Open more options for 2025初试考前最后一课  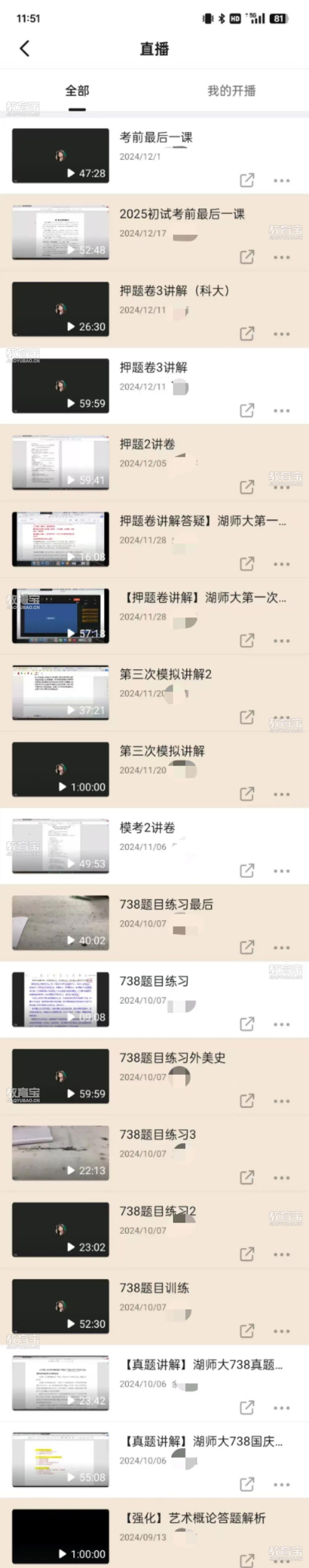[282, 257]
